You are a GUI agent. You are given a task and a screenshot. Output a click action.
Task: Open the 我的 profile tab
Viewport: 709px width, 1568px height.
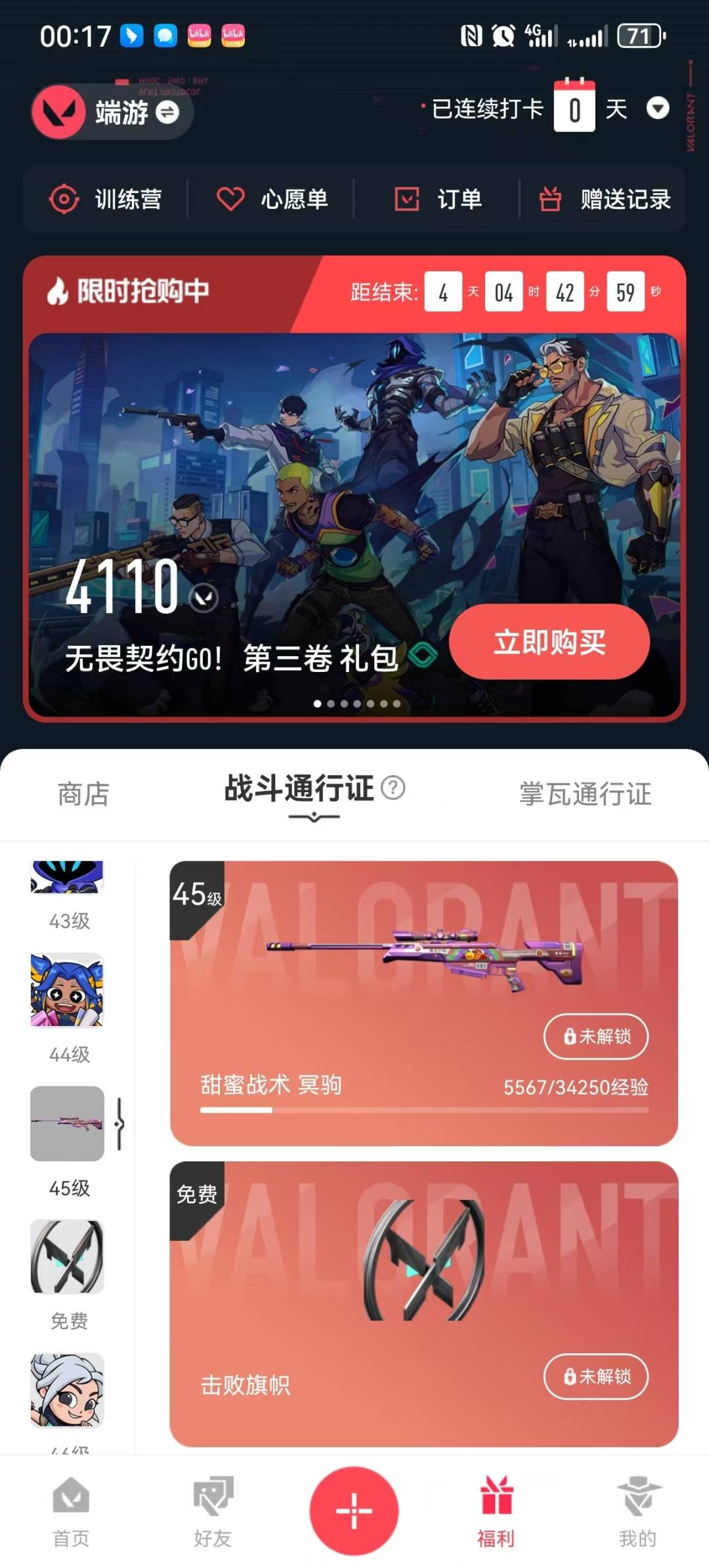click(x=637, y=1511)
